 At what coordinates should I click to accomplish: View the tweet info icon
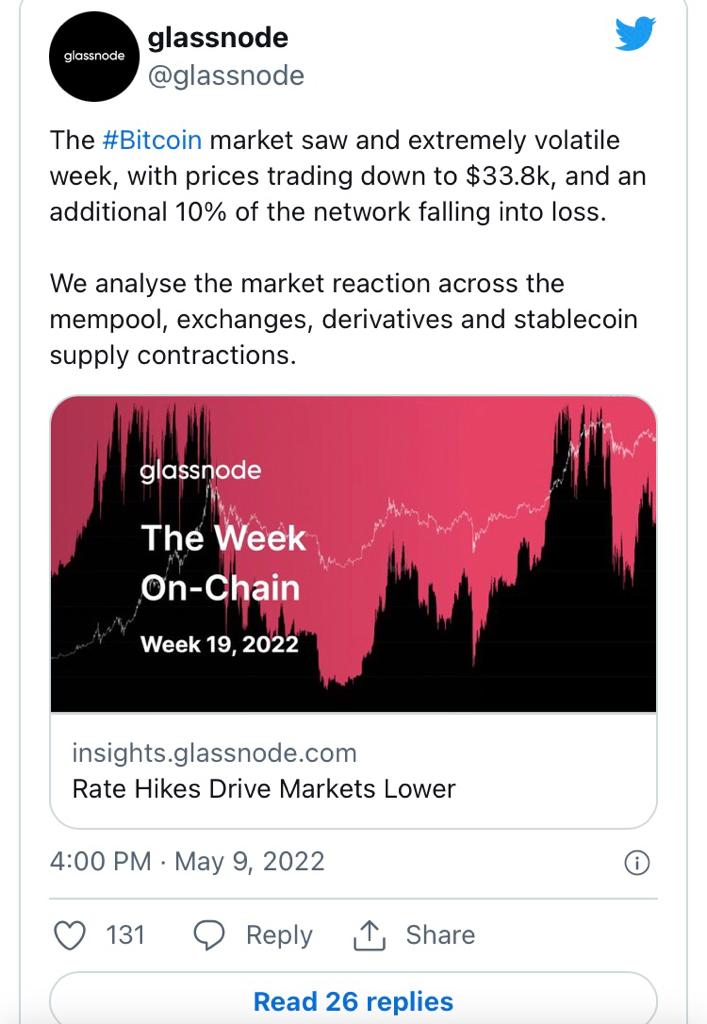click(637, 863)
